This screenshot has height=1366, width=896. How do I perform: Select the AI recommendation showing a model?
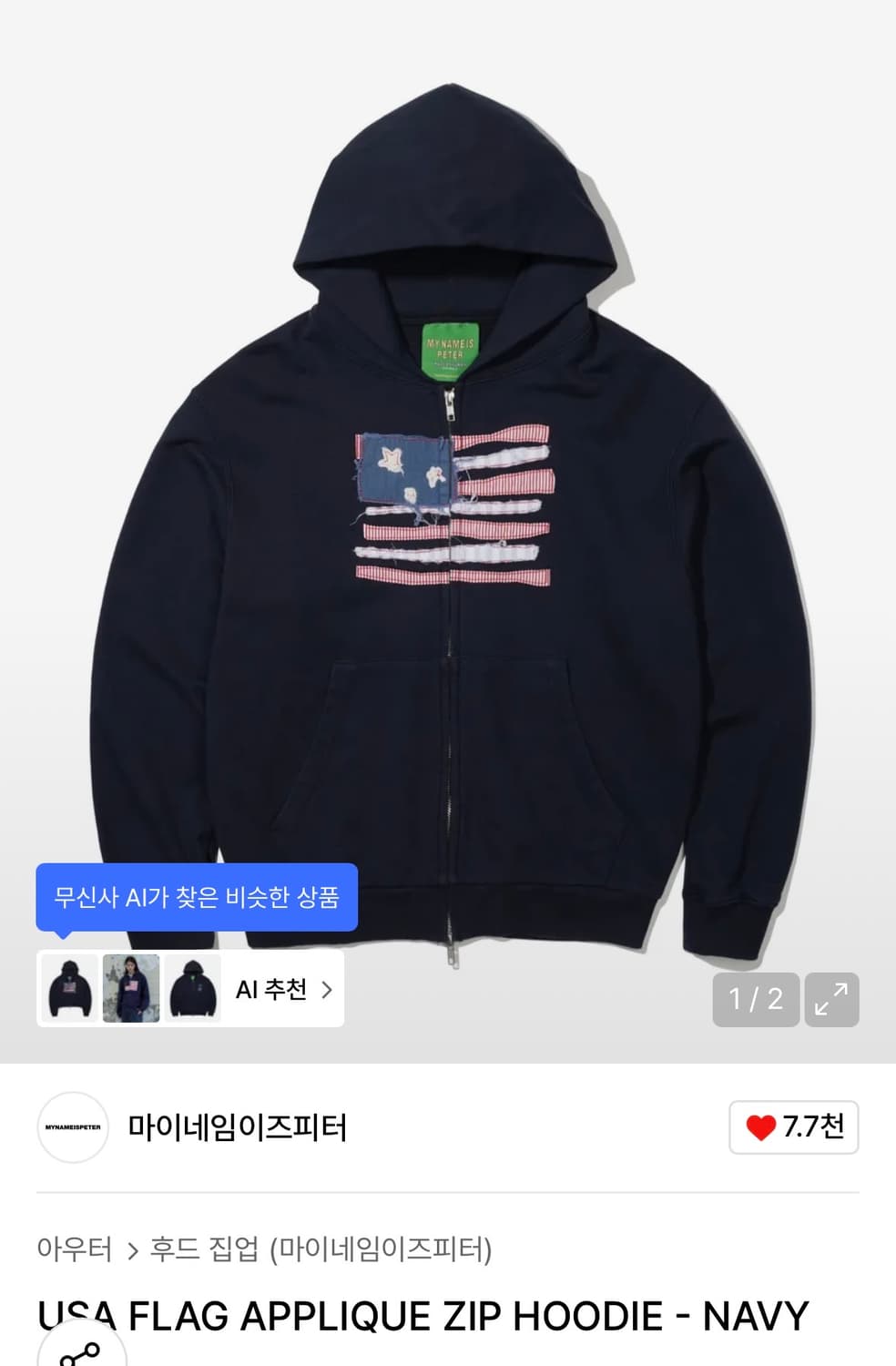point(128,989)
